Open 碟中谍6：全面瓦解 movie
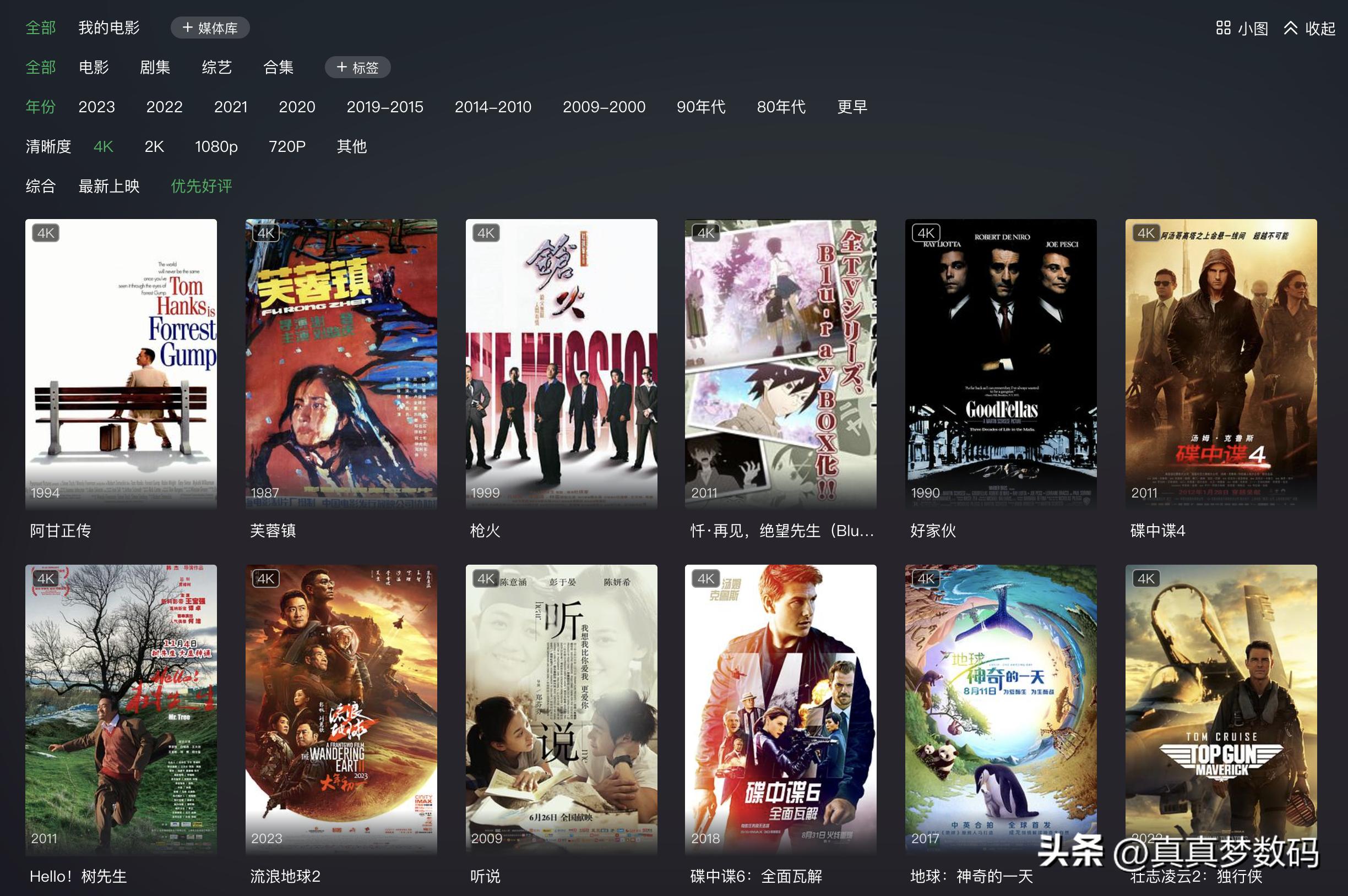This screenshot has height=896, width=1348. [x=780, y=708]
